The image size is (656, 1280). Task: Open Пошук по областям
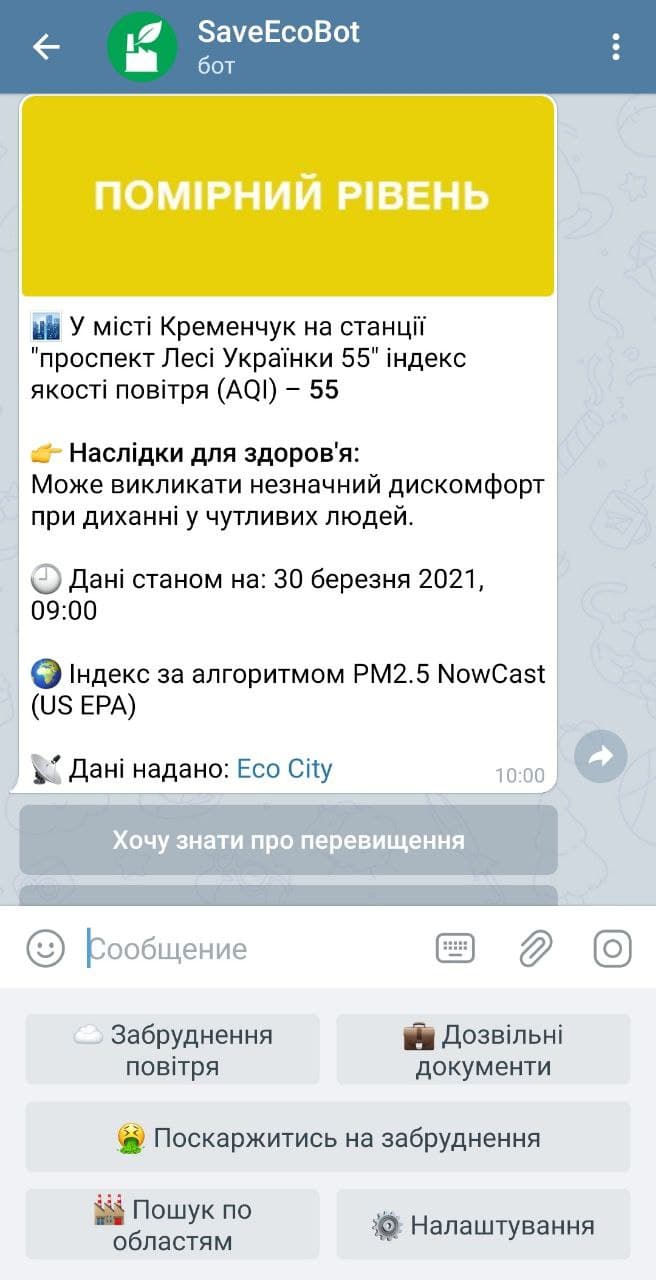point(172,1225)
